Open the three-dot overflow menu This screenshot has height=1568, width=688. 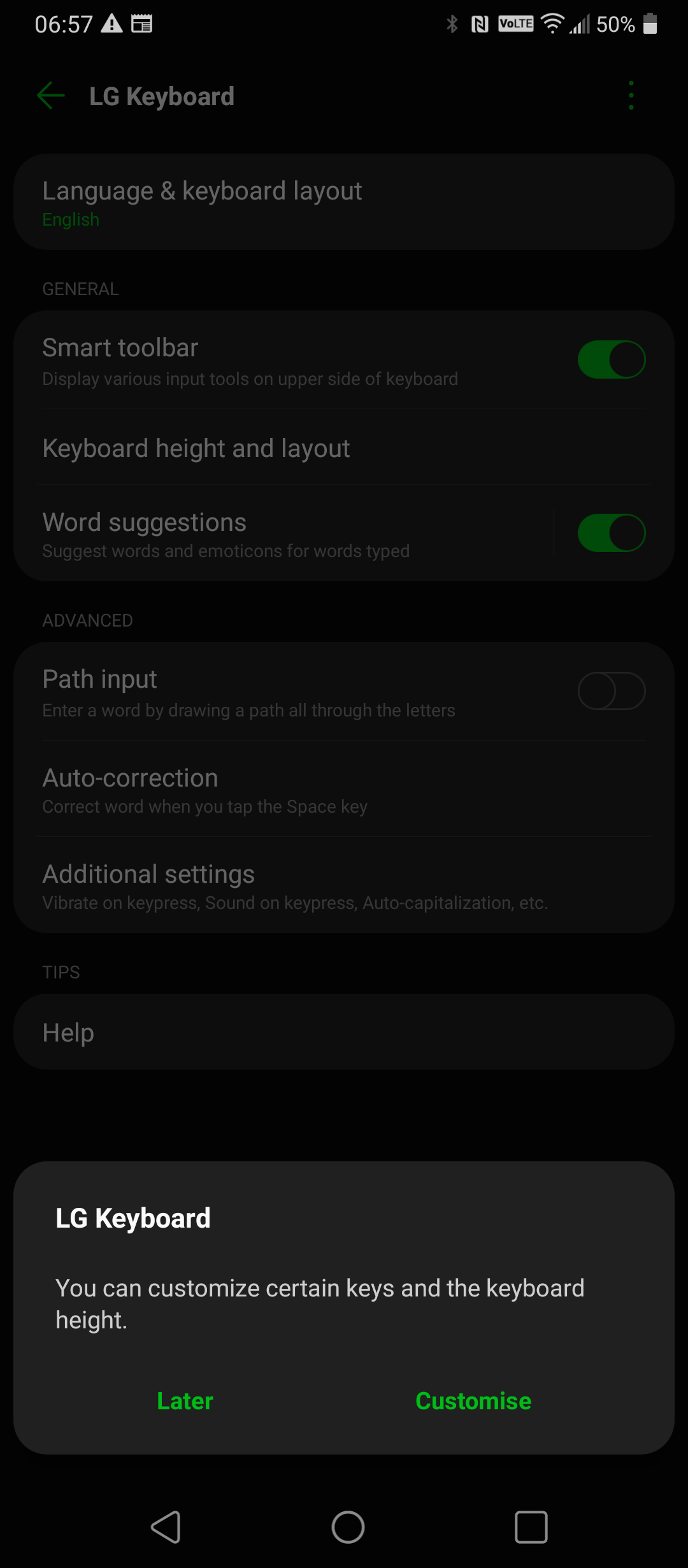click(631, 96)
